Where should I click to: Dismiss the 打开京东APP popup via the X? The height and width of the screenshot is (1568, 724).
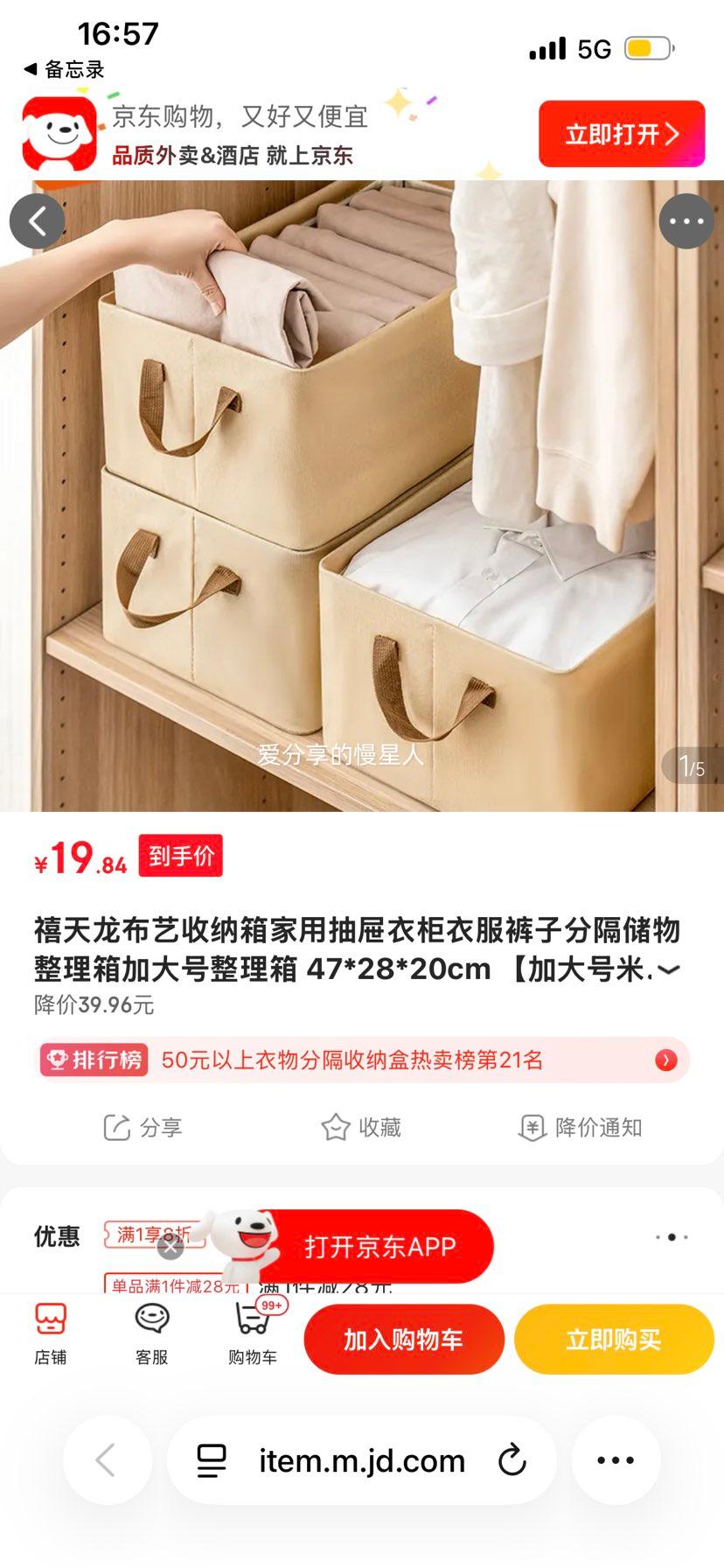click(169, 1248)
